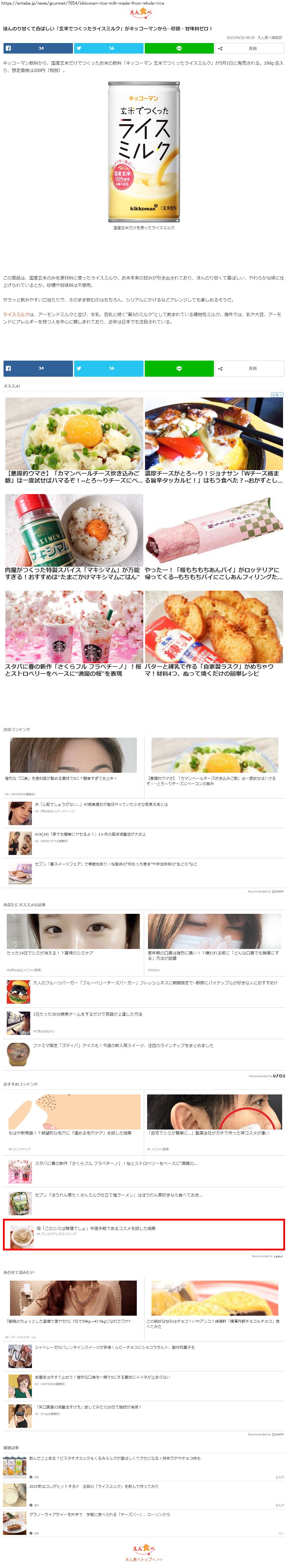
Task: Read the シャトレーゼ バレンタインスイーツ article
Action: [115, 1347]
